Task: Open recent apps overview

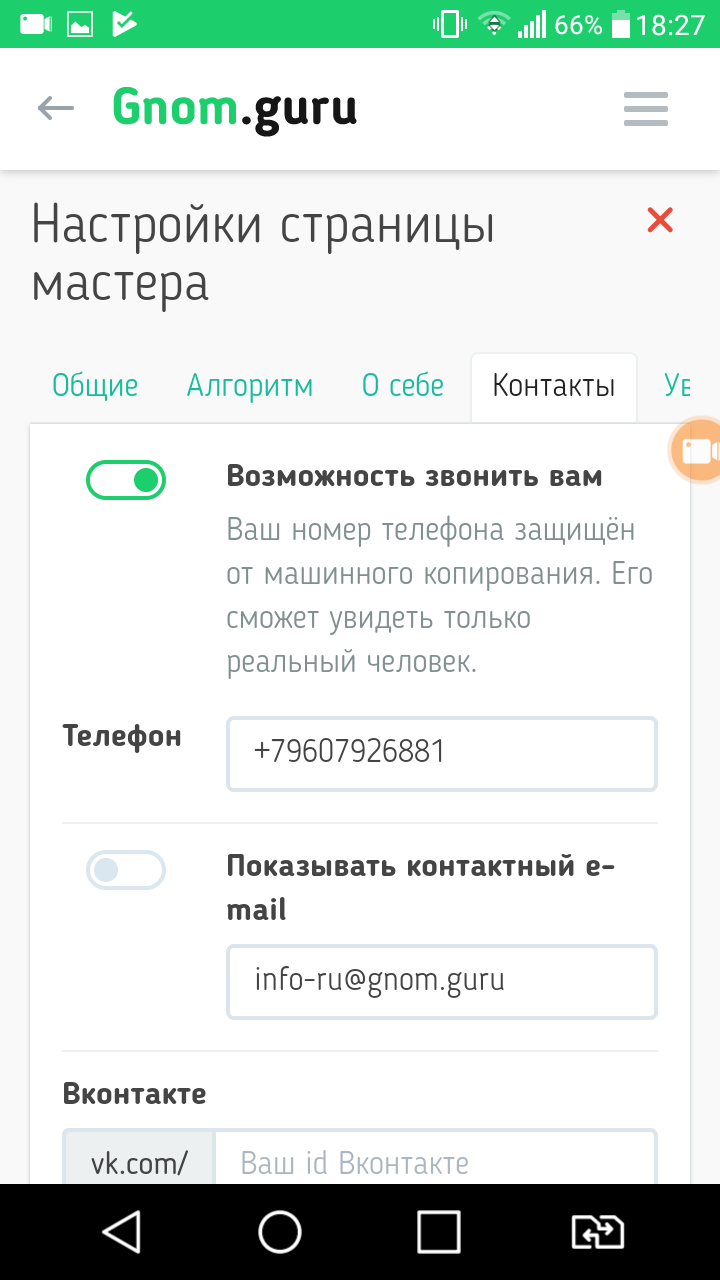Action: 438,1232
